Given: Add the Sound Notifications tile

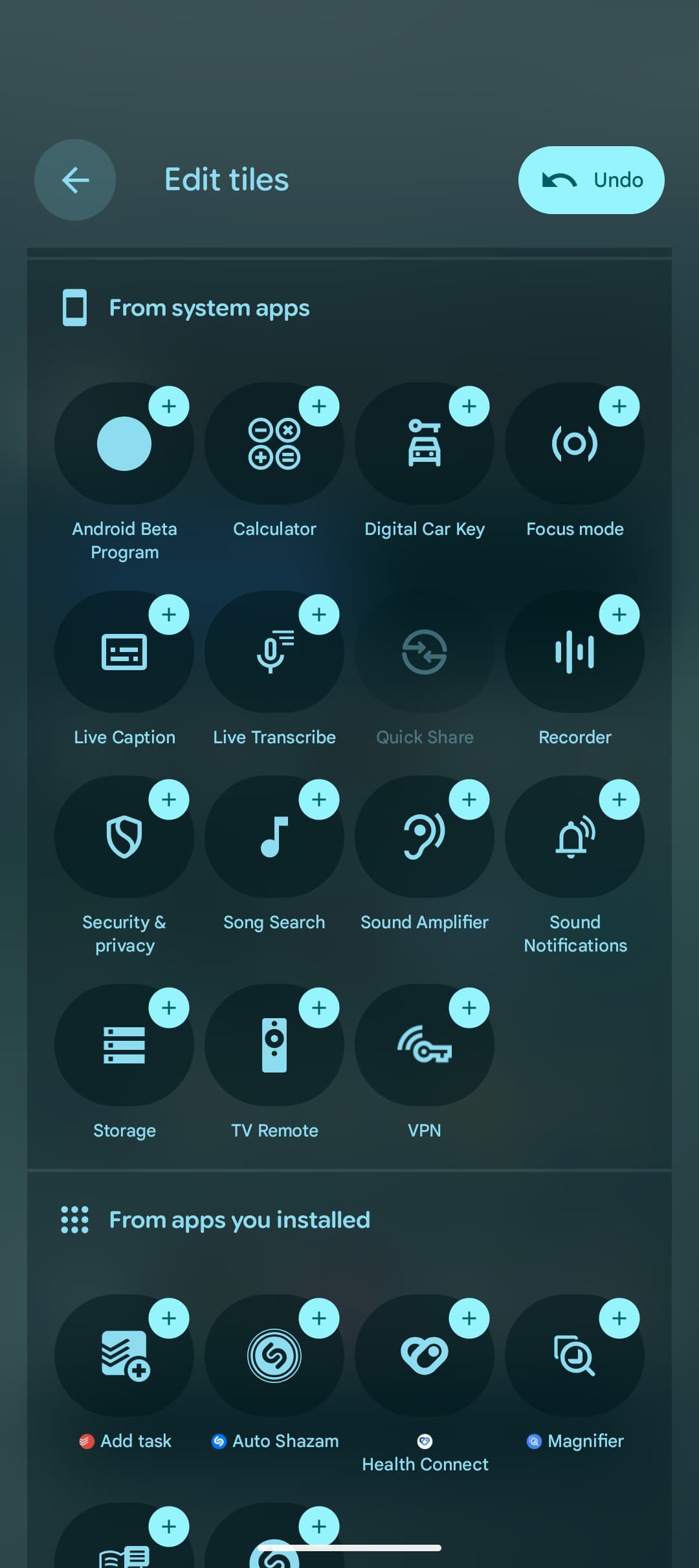Looking at the screenshot, I should (619, 800).
